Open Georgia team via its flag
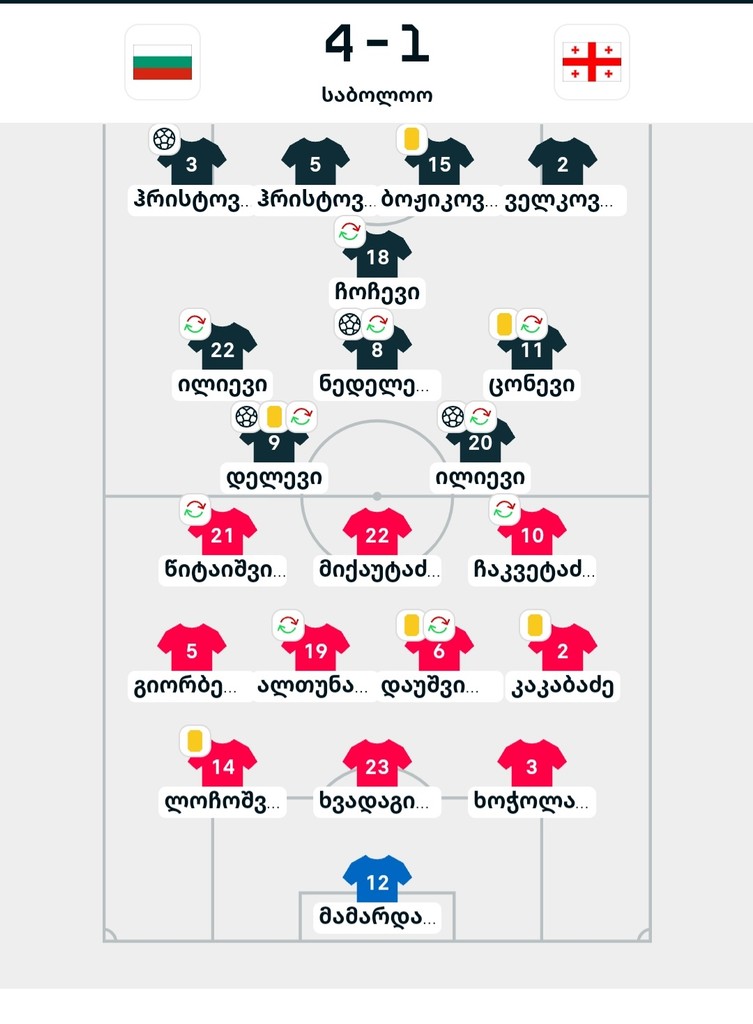This screenshot has height=1024, width=753. coord(591,62)
